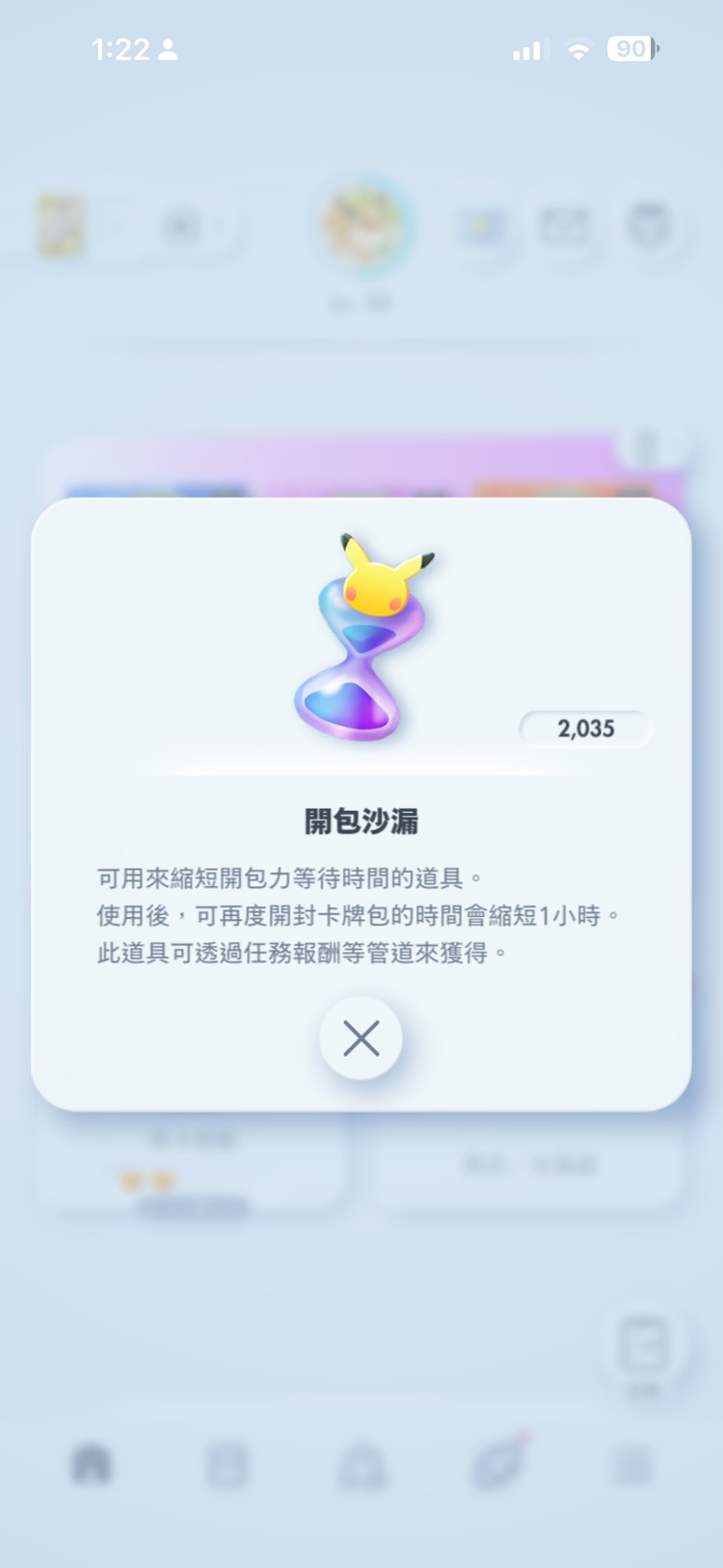Tap the player avatar at top center
This screenshot has height=1568, width=723.
[x=361, y=229]
